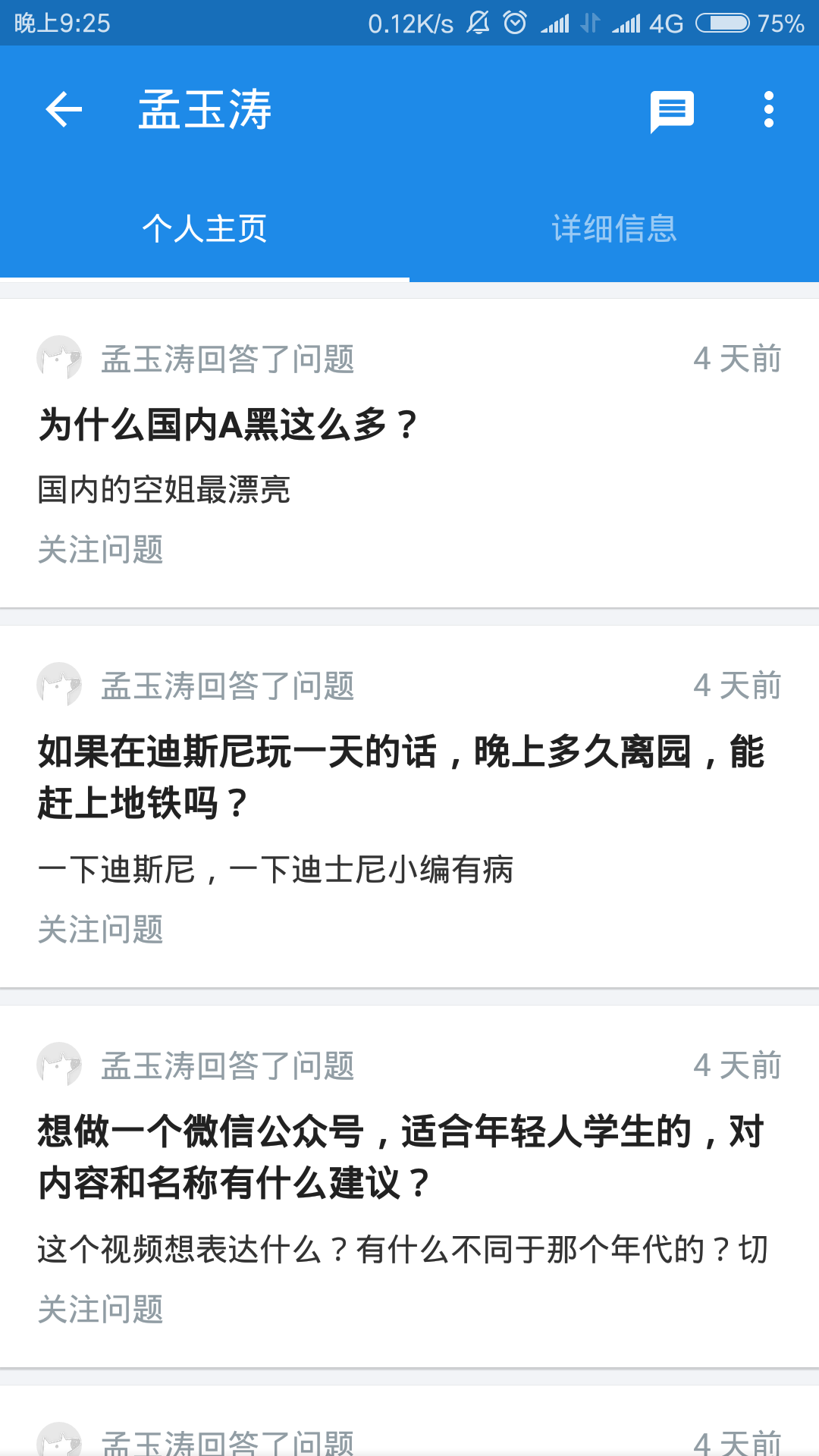Open the three-dot overflow menu

point(768,110)
